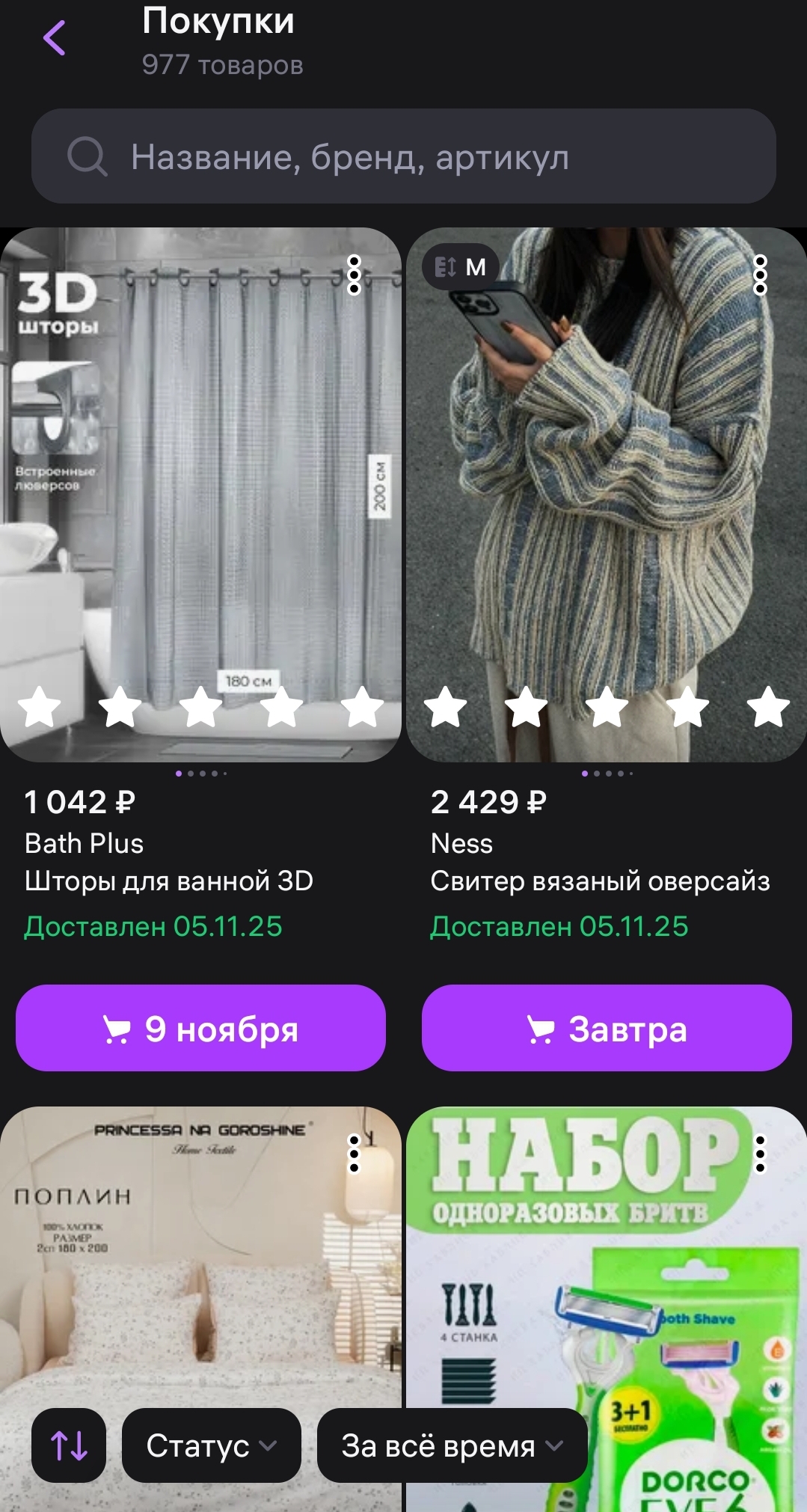This screenshot has width=807, height=1512.
Task: Add Ness sweater to cart, Завтра delivery
Action: tap(607, 1028)
